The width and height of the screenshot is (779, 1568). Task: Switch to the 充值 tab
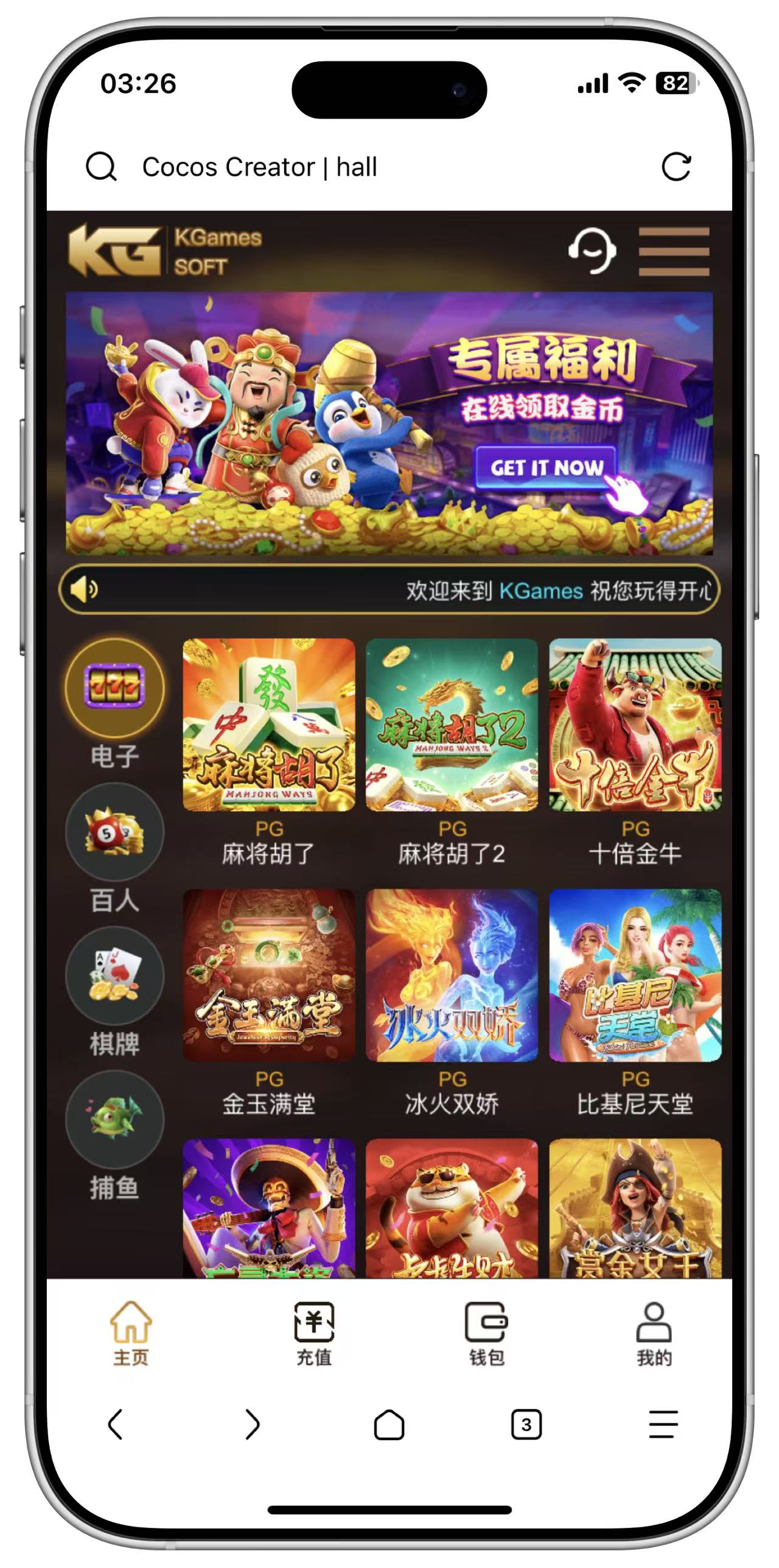(313, 1333)
